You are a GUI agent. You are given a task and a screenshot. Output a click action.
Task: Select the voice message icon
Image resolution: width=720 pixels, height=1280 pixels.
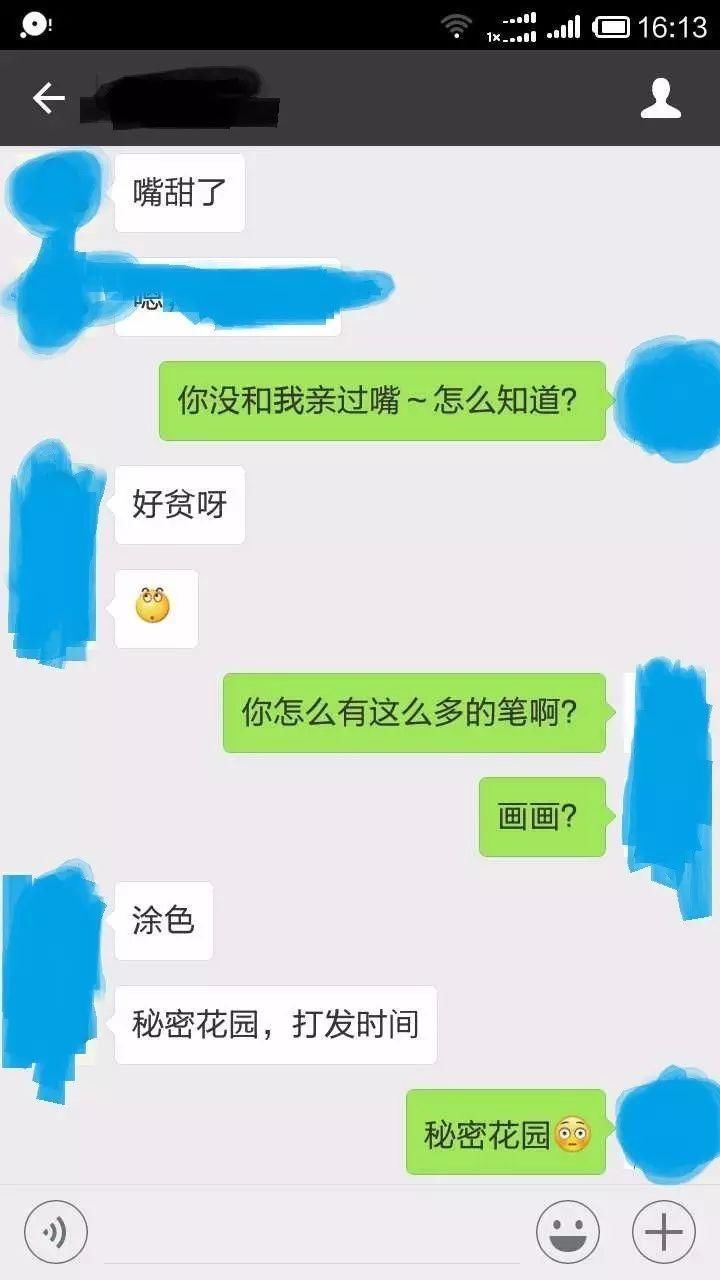click(x=55, y=1231)
